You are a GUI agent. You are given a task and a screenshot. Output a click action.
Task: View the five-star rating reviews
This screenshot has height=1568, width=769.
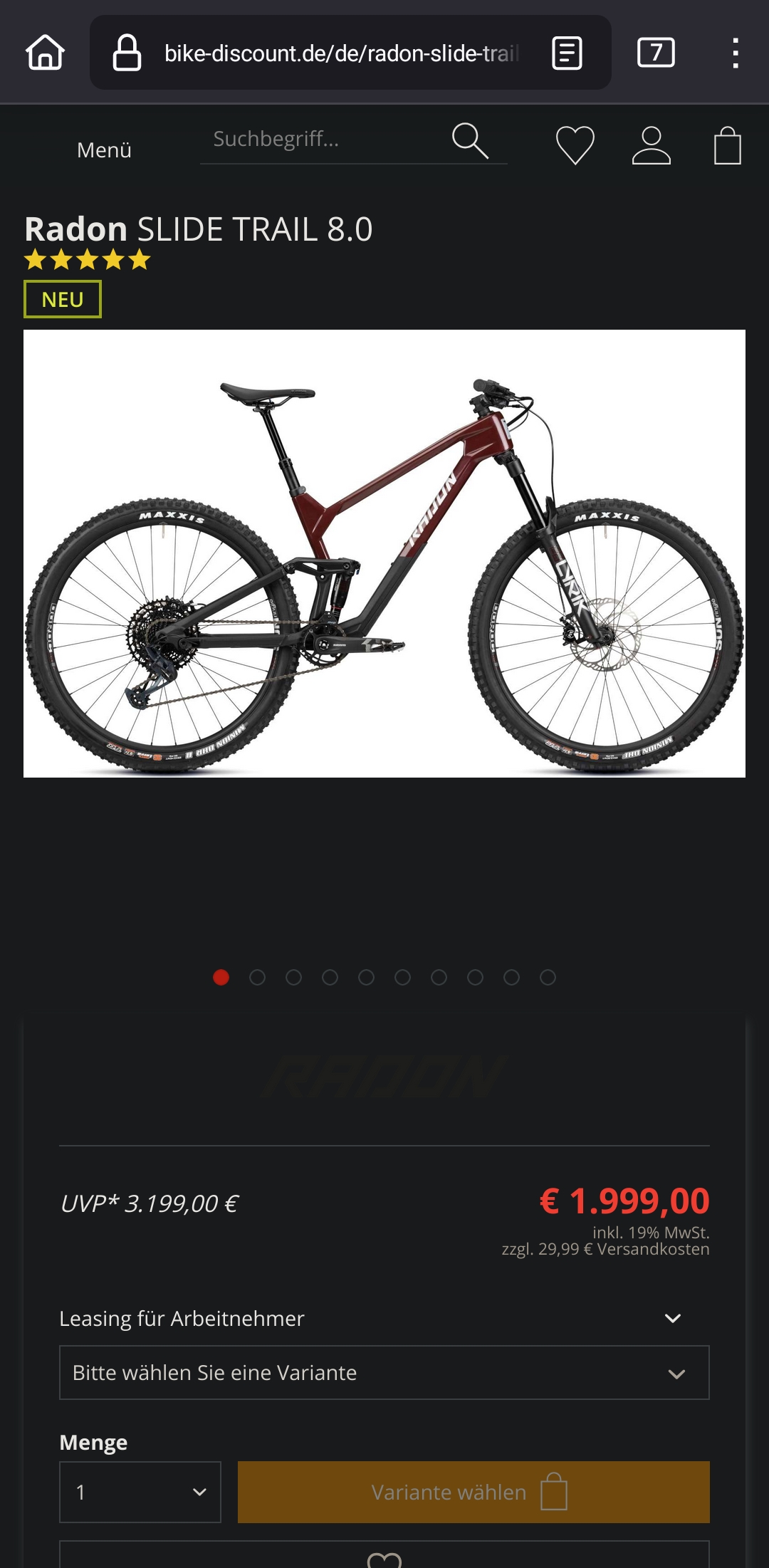click(88, 260)
